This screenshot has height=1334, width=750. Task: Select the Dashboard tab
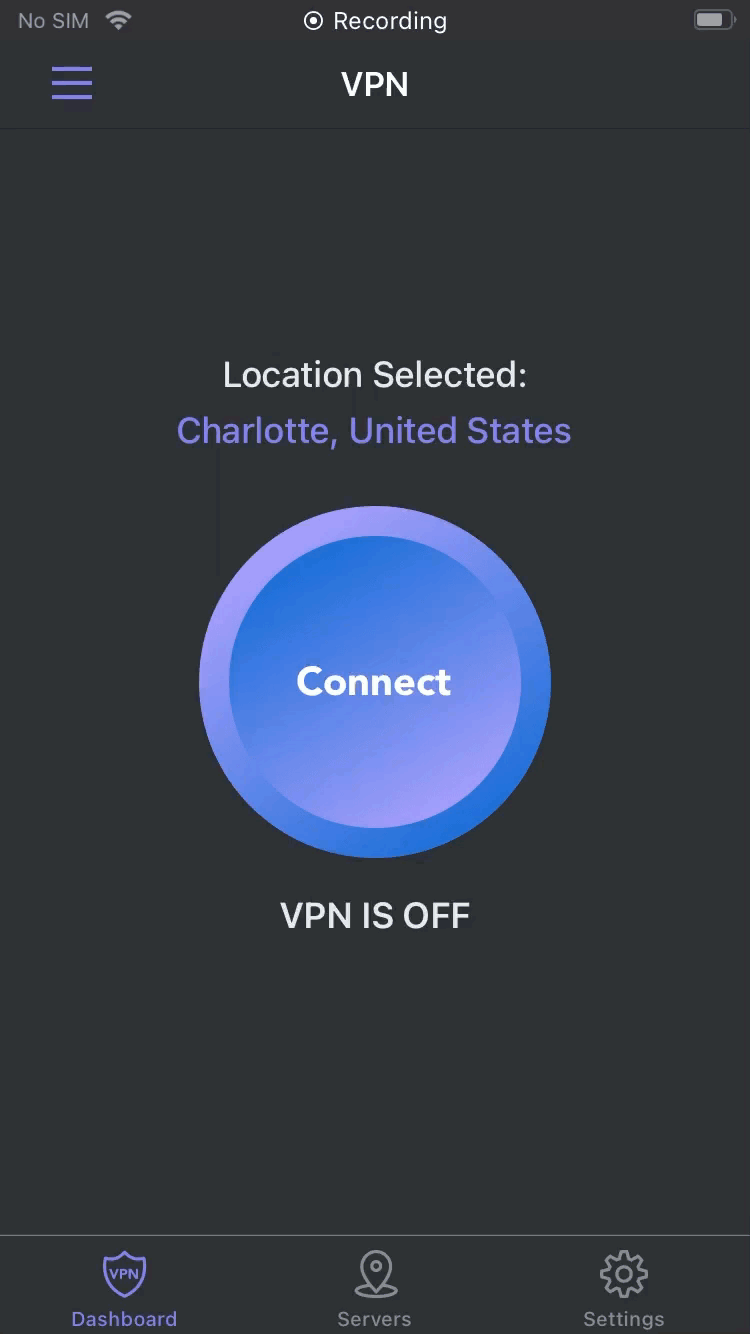point(124,1288)
